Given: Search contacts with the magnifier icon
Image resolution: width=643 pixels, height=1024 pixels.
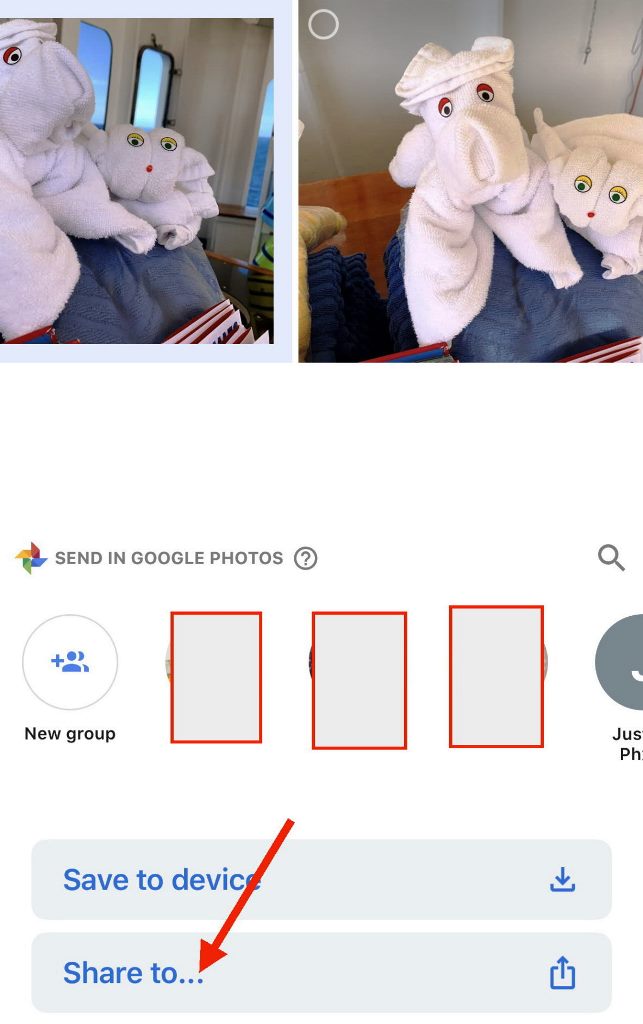Looking at the screenshot, I should (x=611, y=557).
